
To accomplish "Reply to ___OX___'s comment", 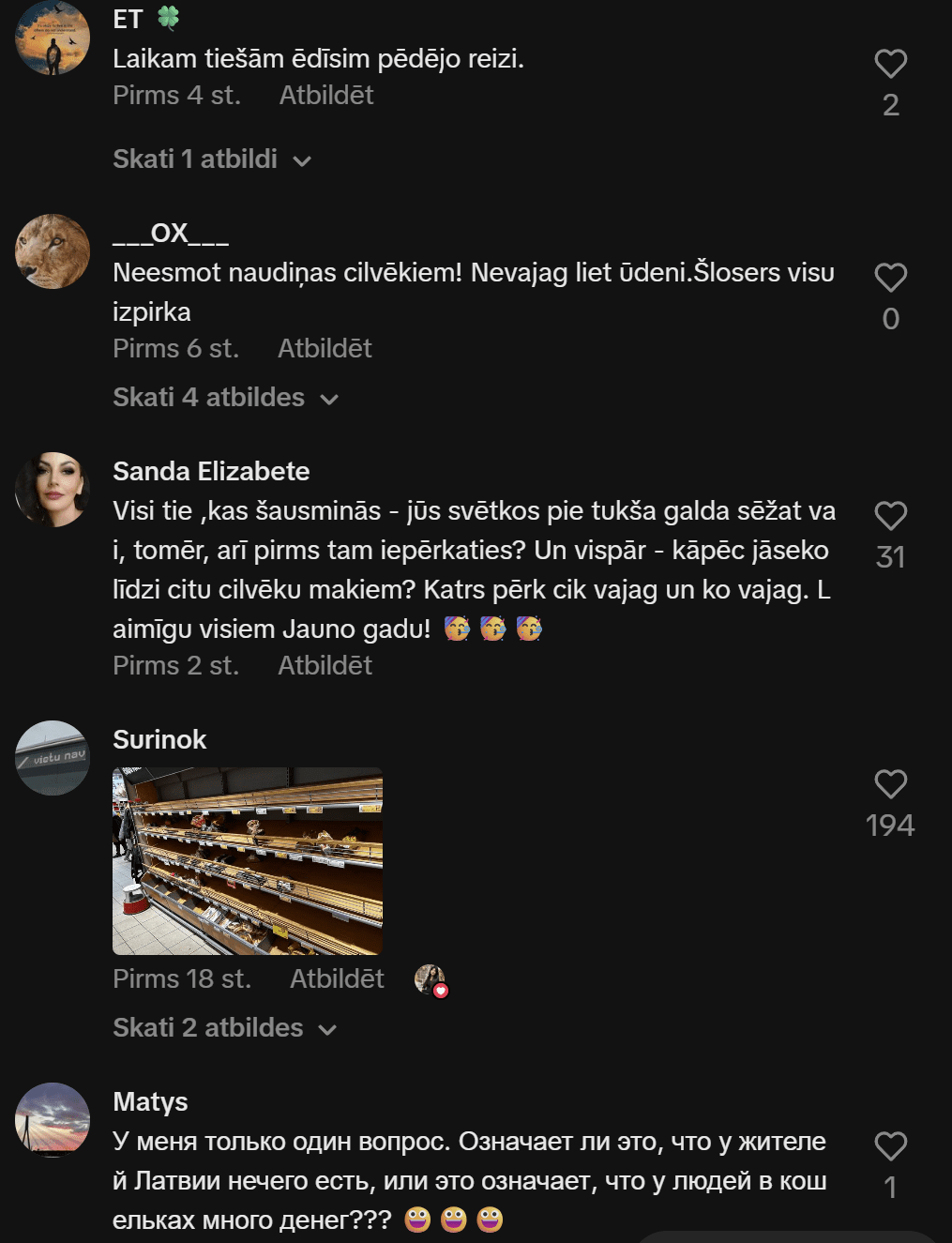I will [x=325, y=349].
